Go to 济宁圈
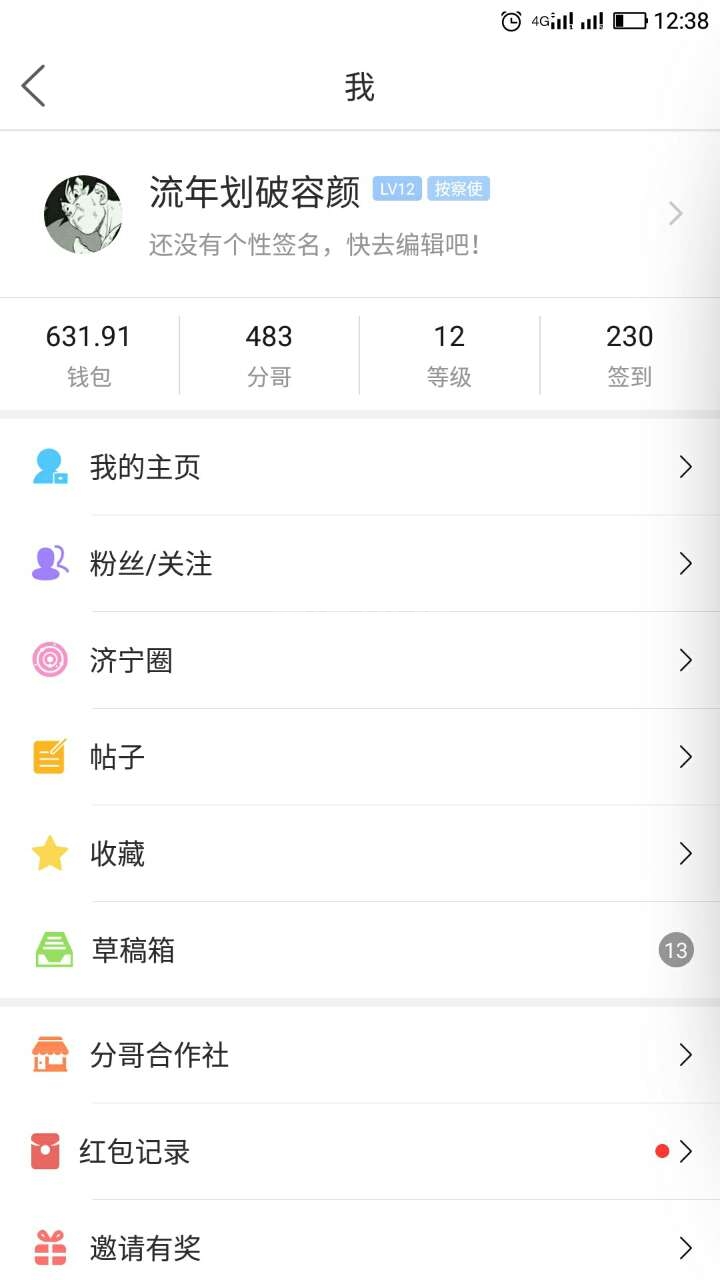720x1280 pixels. click(x=360, y=660)
